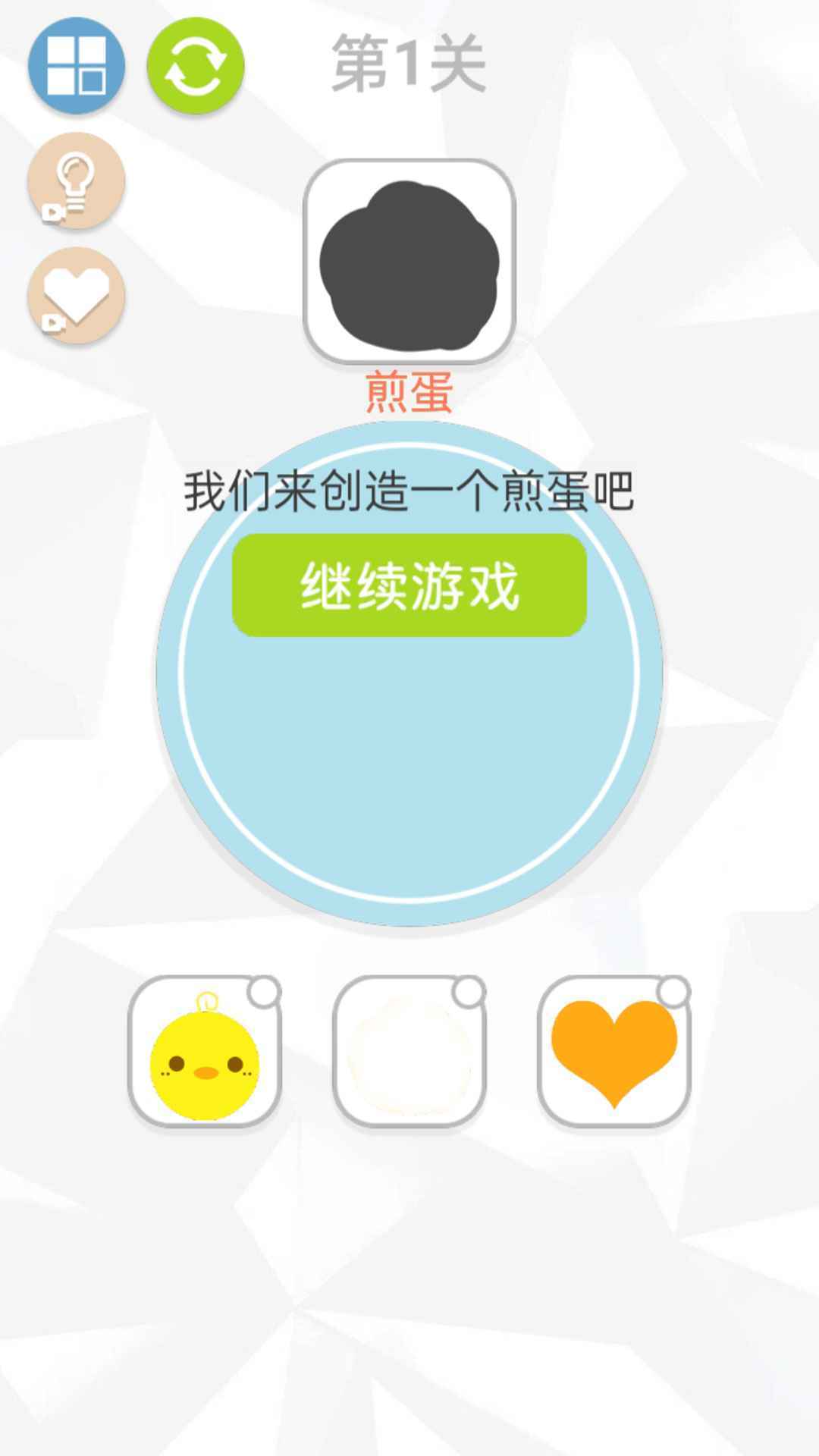Viewport: 819px width, 1456px height.
Task: Select the yellow chick ingredient tile
Action: [x=205, y=1052]
